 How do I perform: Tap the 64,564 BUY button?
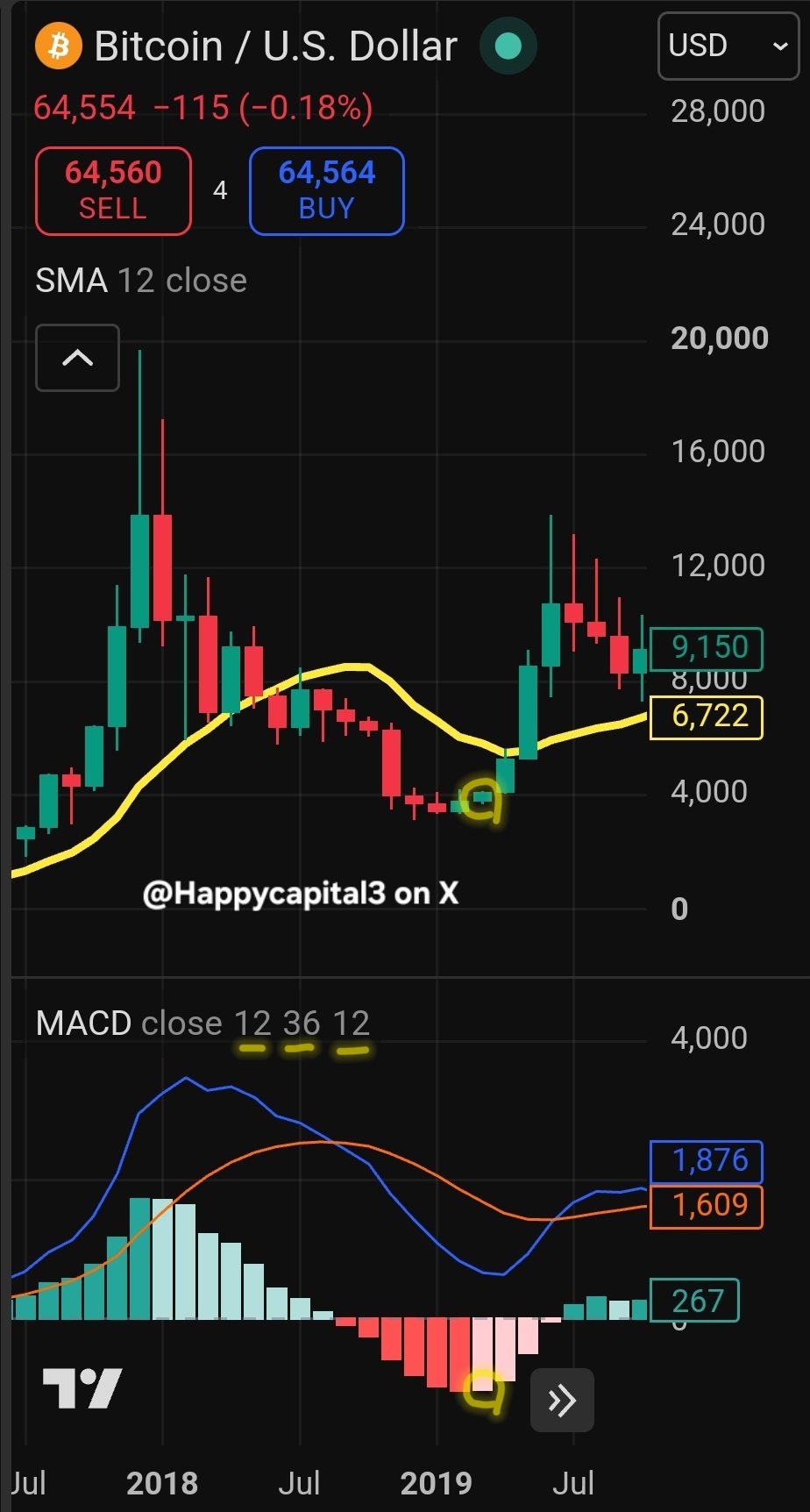326,190
